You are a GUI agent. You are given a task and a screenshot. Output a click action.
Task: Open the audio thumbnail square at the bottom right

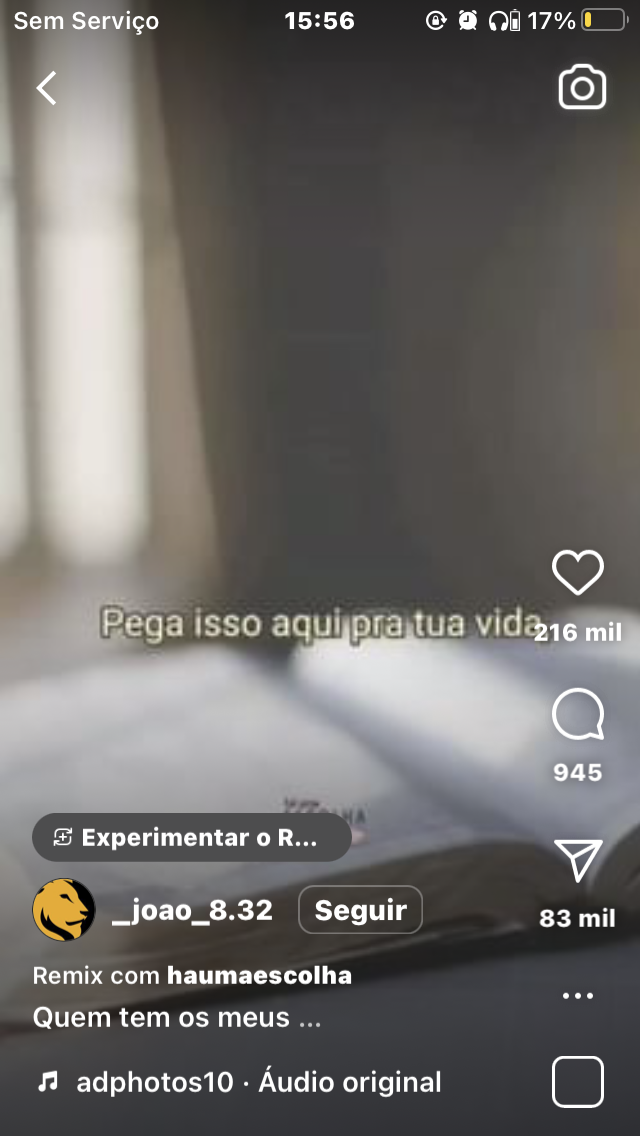(578, 1082)
